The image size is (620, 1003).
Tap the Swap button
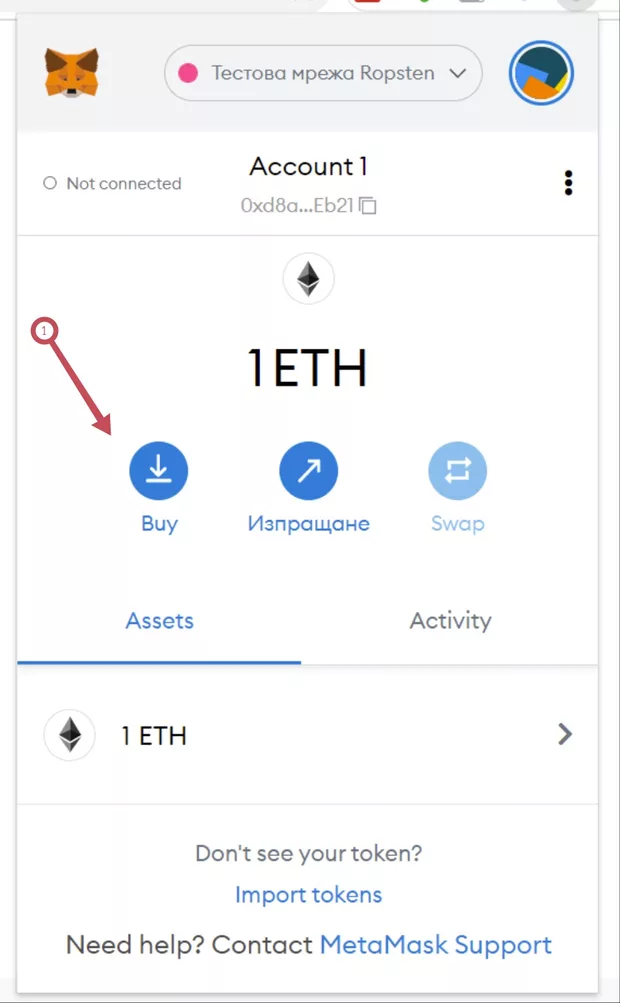(x=457, y=470)
